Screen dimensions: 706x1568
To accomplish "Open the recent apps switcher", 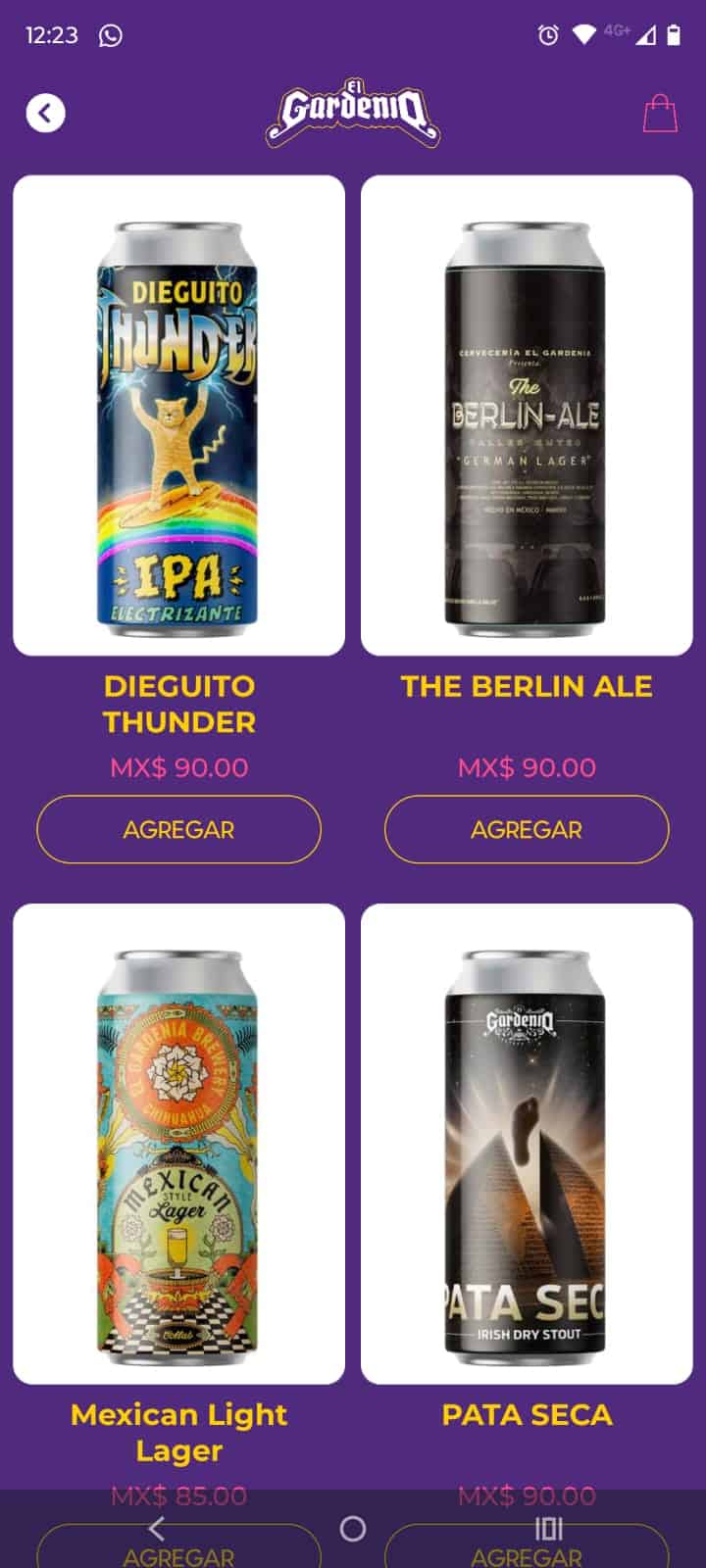I will (x=549, y=1529).
